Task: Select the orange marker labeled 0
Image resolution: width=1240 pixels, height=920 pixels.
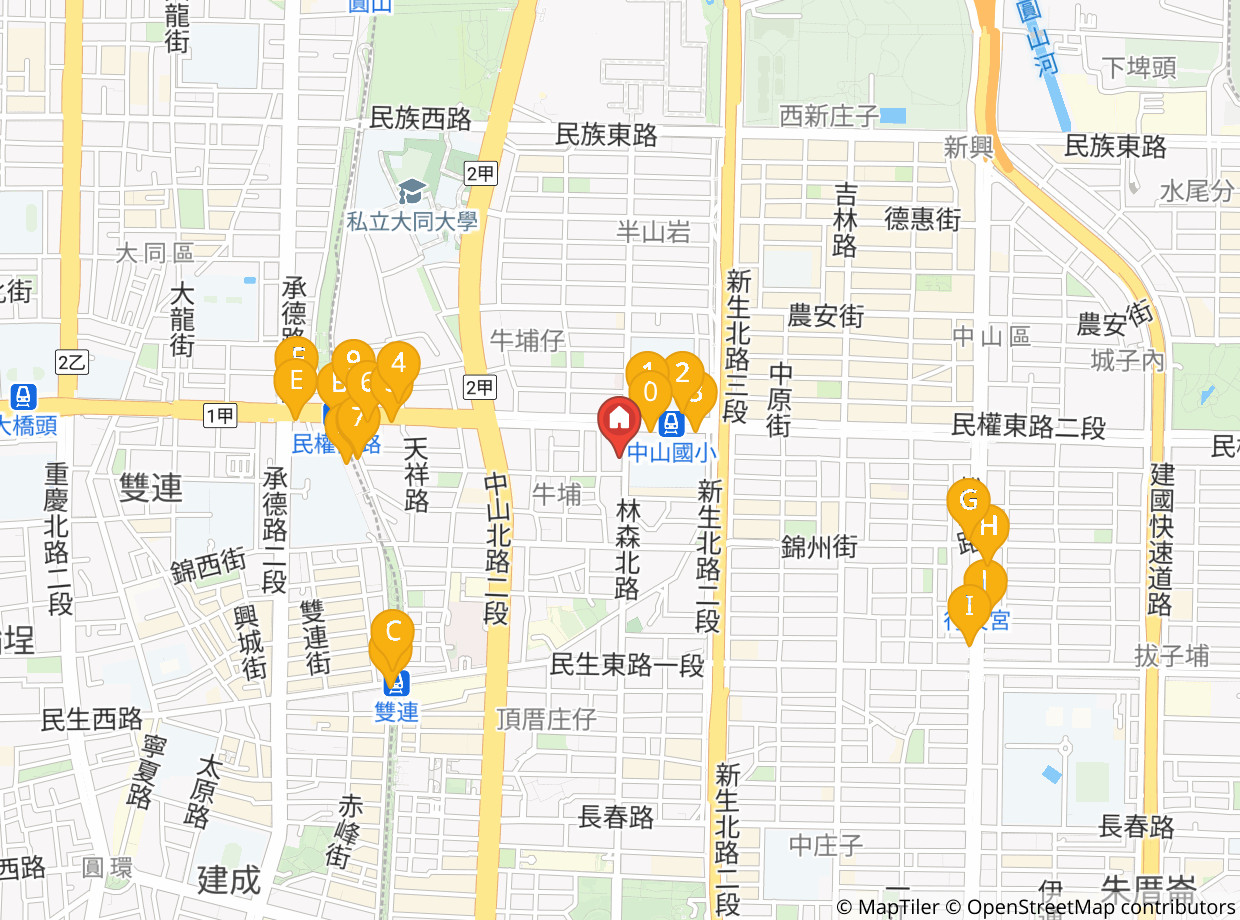Action: coord(651,397)
